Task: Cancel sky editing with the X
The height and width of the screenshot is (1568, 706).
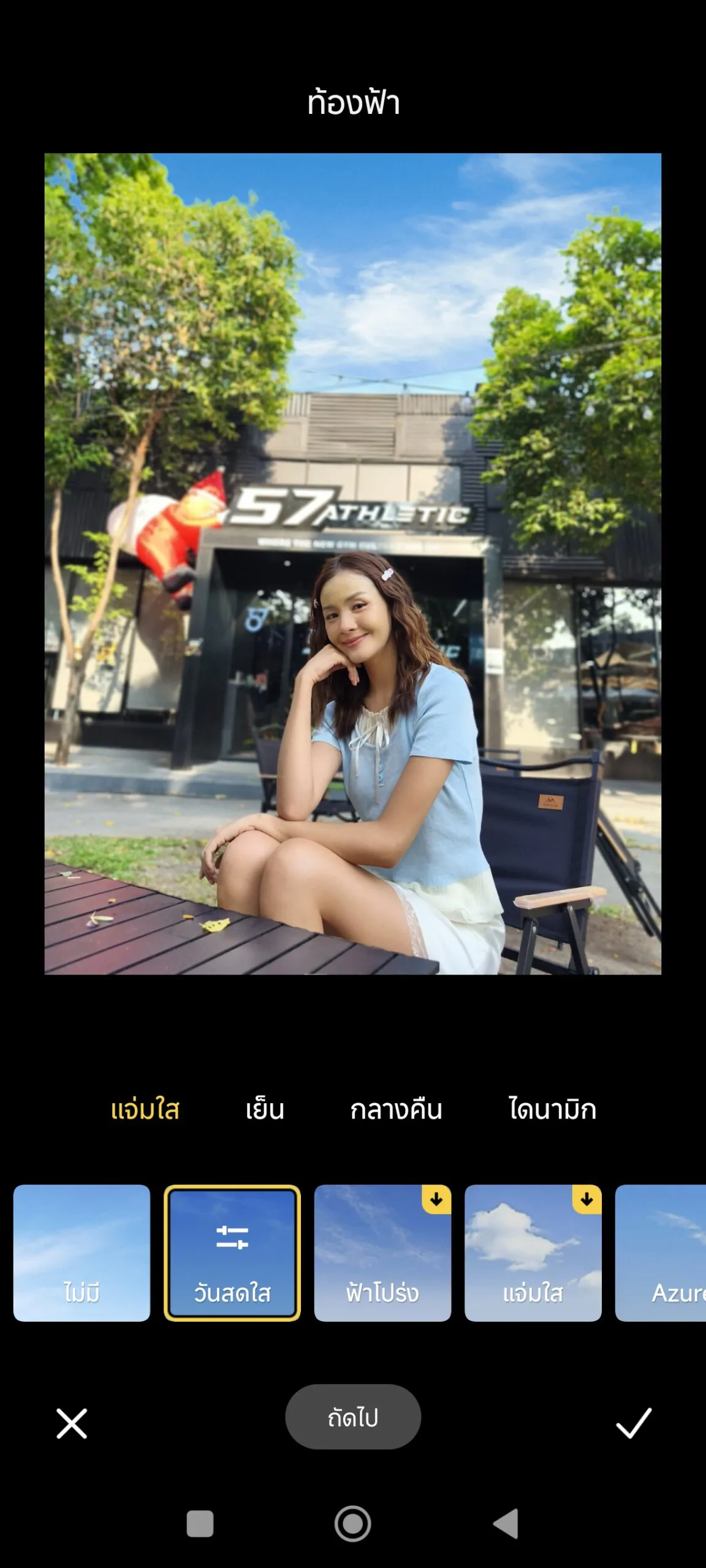Action: coord(72,1423)
